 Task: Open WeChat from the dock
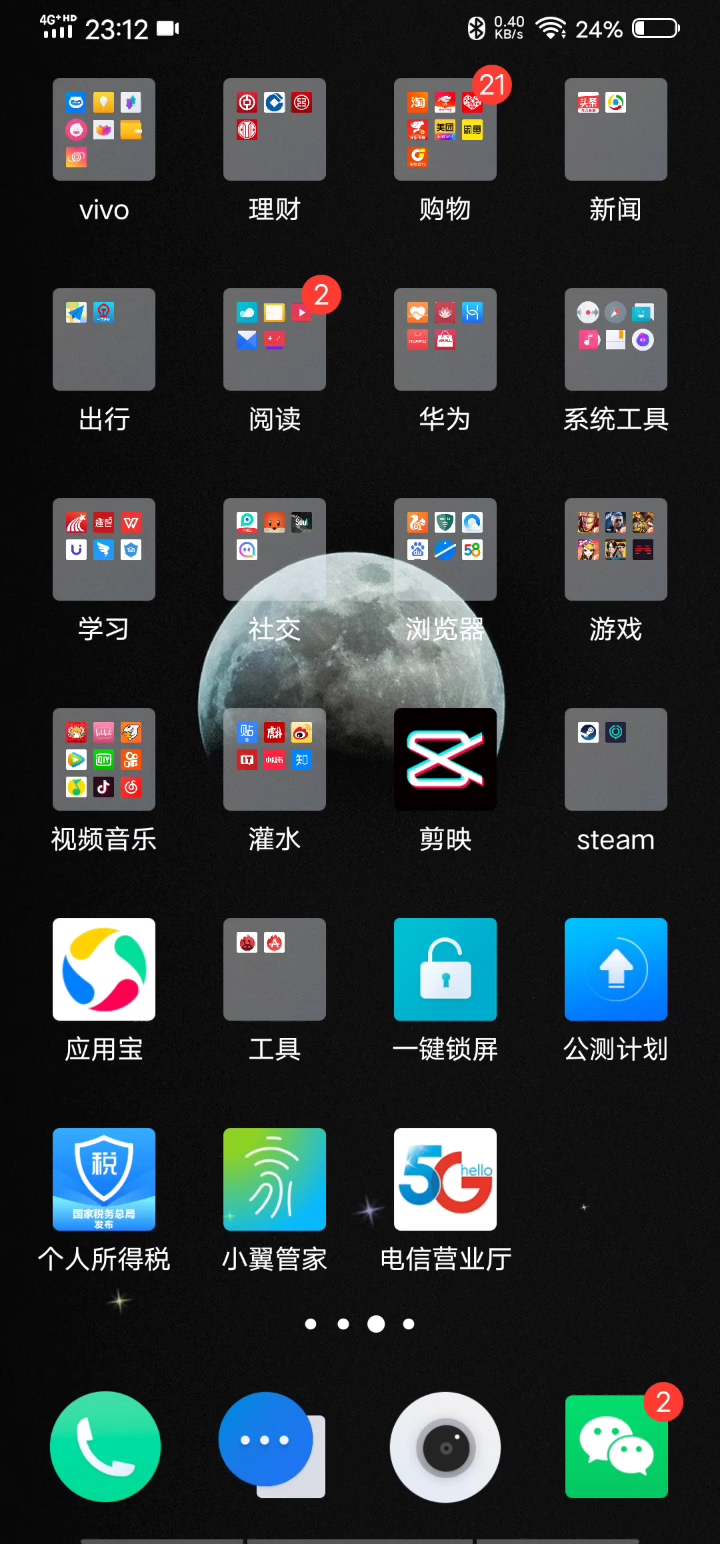tap(616, 1446)
